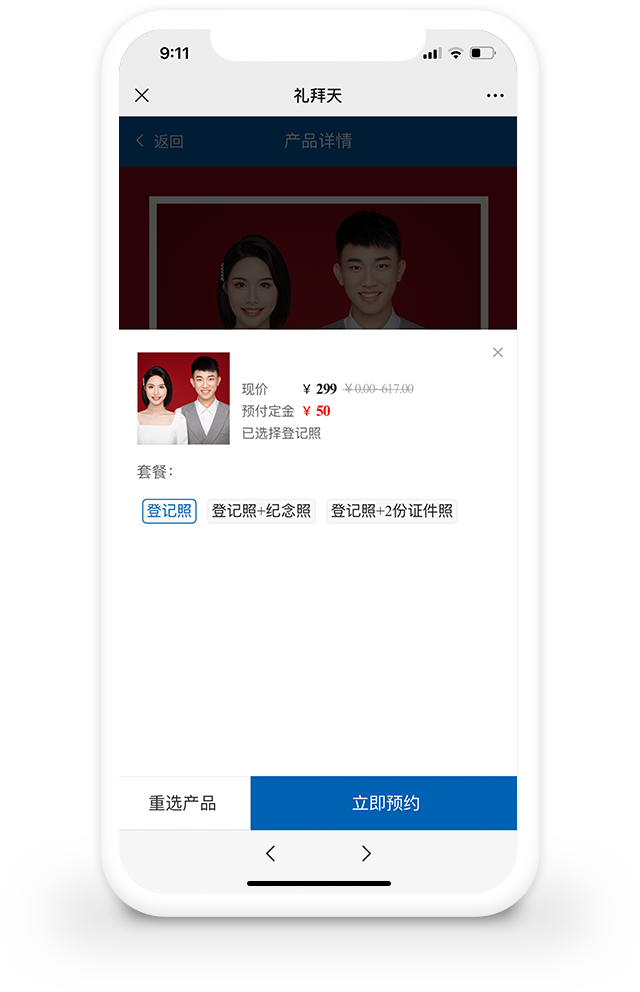Close the 礼拜天 page with the X
Screen dimensions: 640x992
click(x=142, y=95)
